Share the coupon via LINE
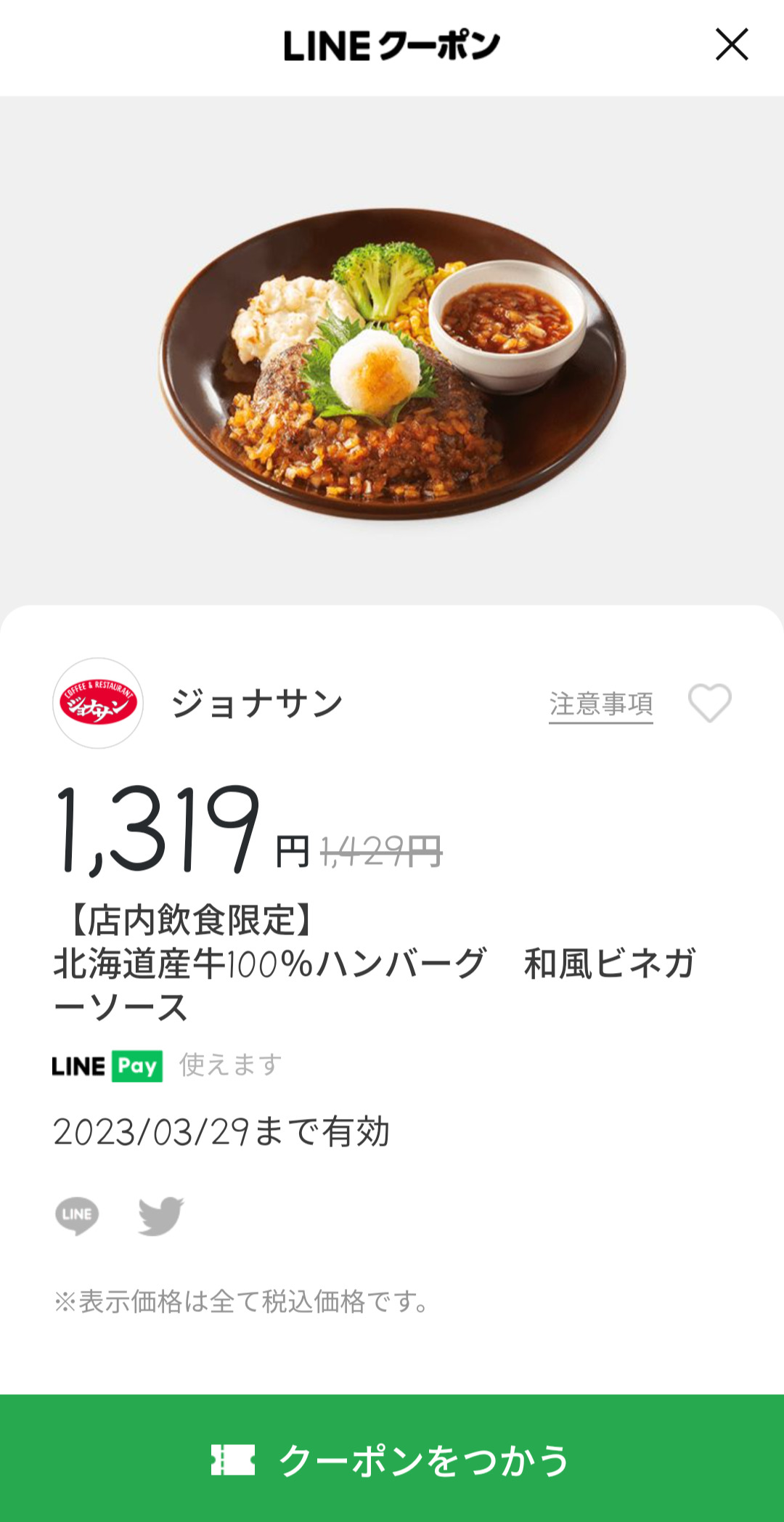Viewport: 784px width, 1522px height. (77, 1216)
